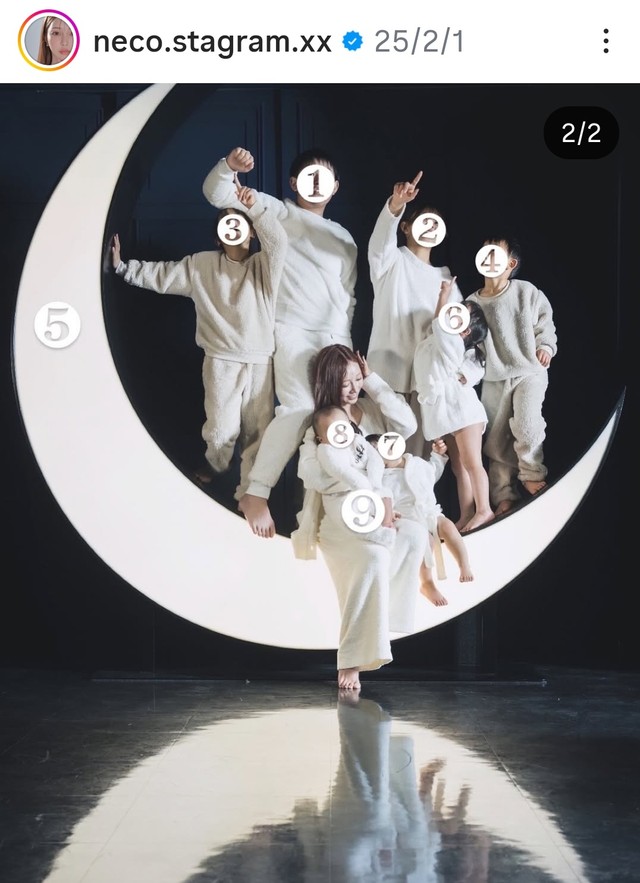640x883 pixels.
Task: Tap the neco.stagram.xx profile picture with story ring
Action: point(48,41)
